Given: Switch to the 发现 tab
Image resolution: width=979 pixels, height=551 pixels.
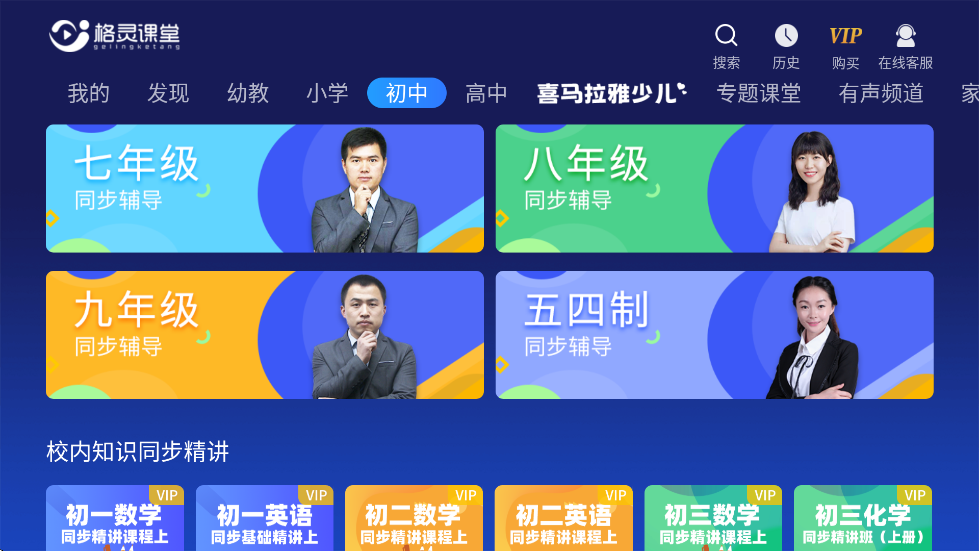Looking at the screenshot, I should point(168,94).
